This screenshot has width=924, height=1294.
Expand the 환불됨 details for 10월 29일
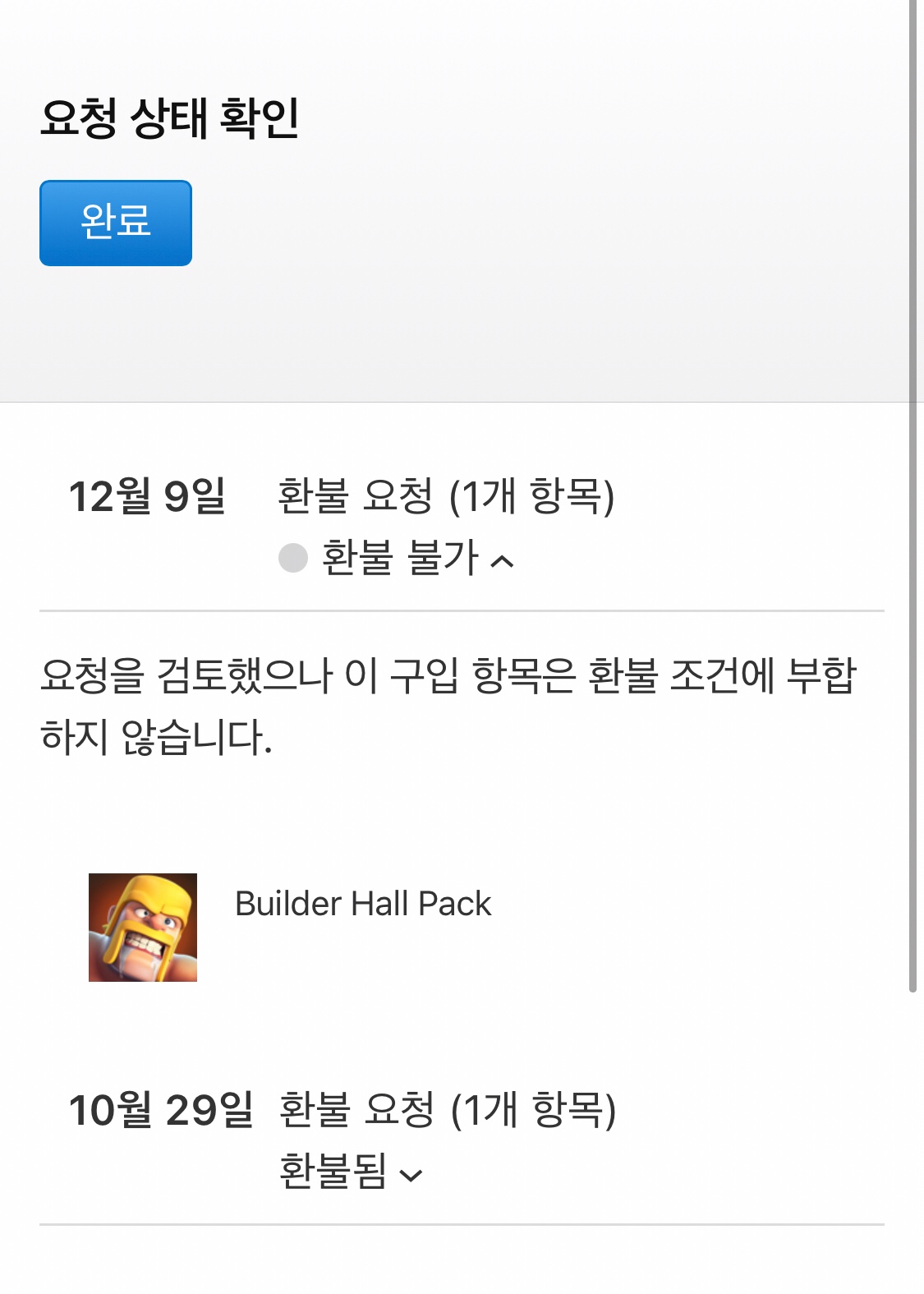[x=410, y=1175]
